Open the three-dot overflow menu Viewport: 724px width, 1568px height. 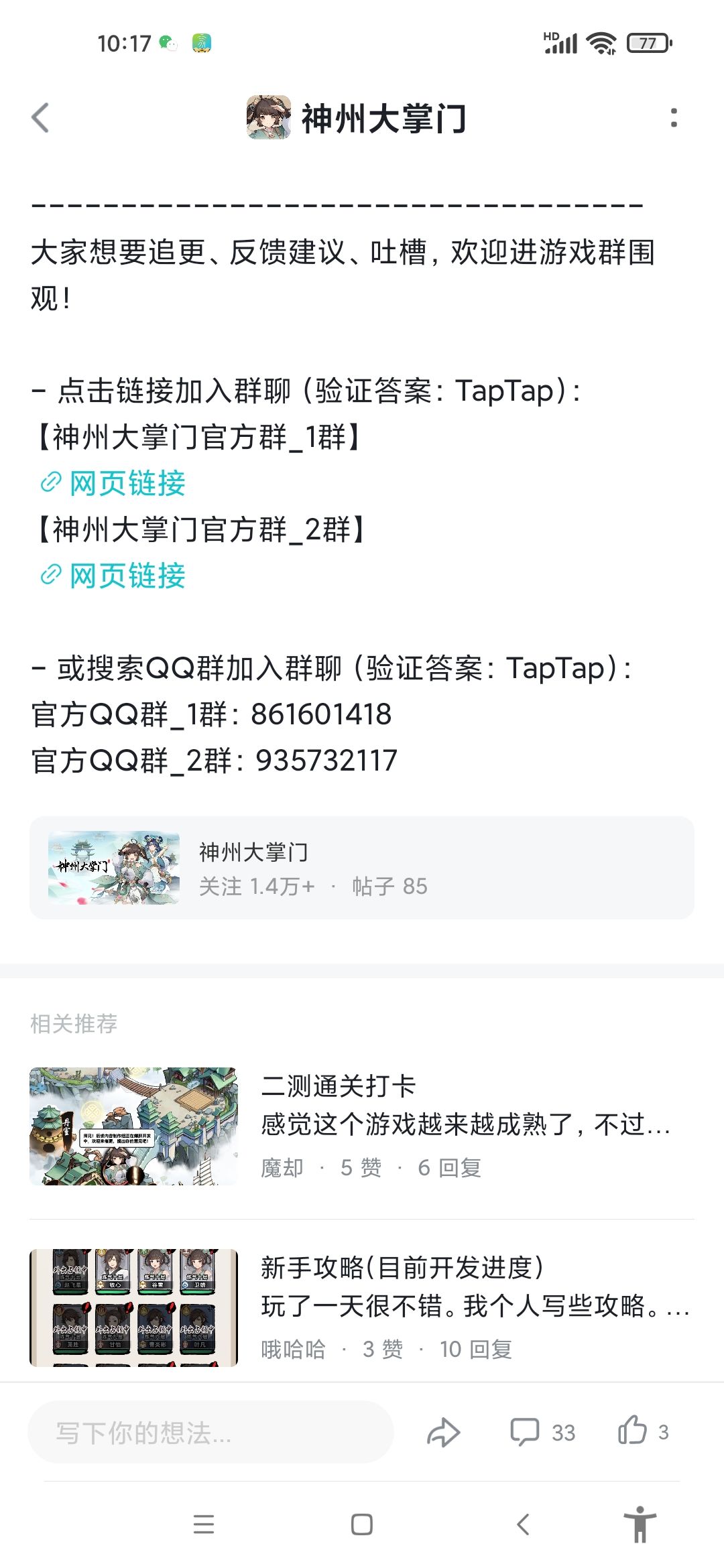tap(674, 118)
